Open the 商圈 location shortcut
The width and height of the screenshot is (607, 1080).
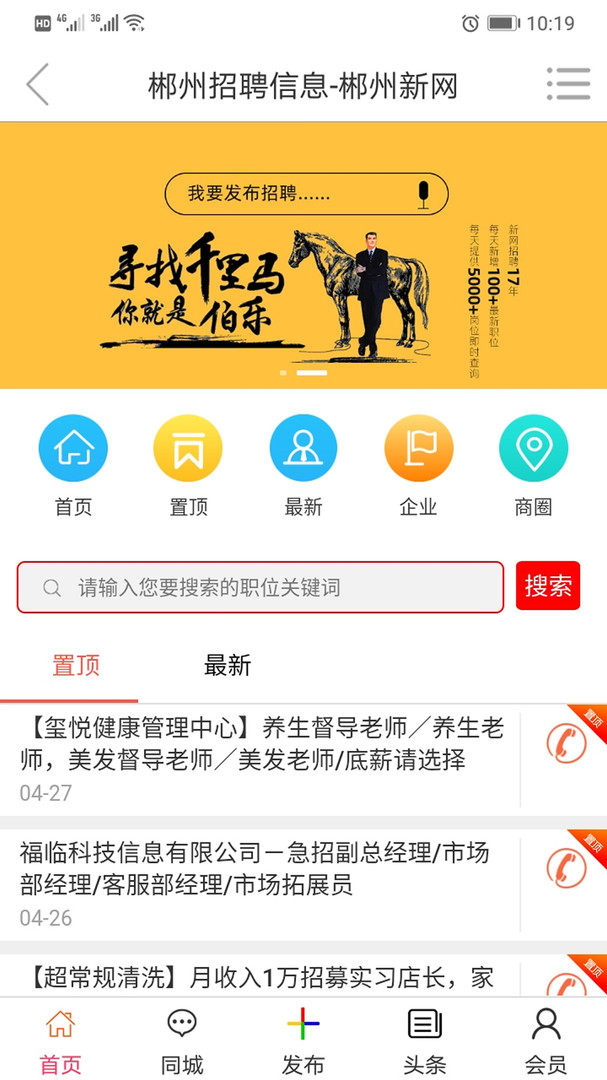click(533, 449)
